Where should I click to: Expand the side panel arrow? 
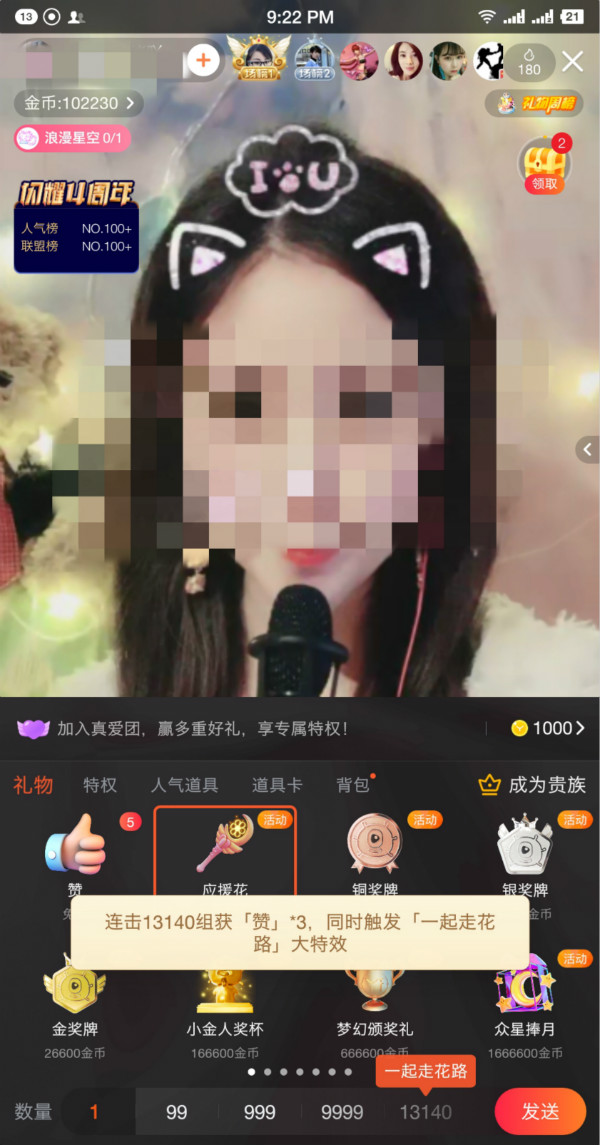click(587, 450)
